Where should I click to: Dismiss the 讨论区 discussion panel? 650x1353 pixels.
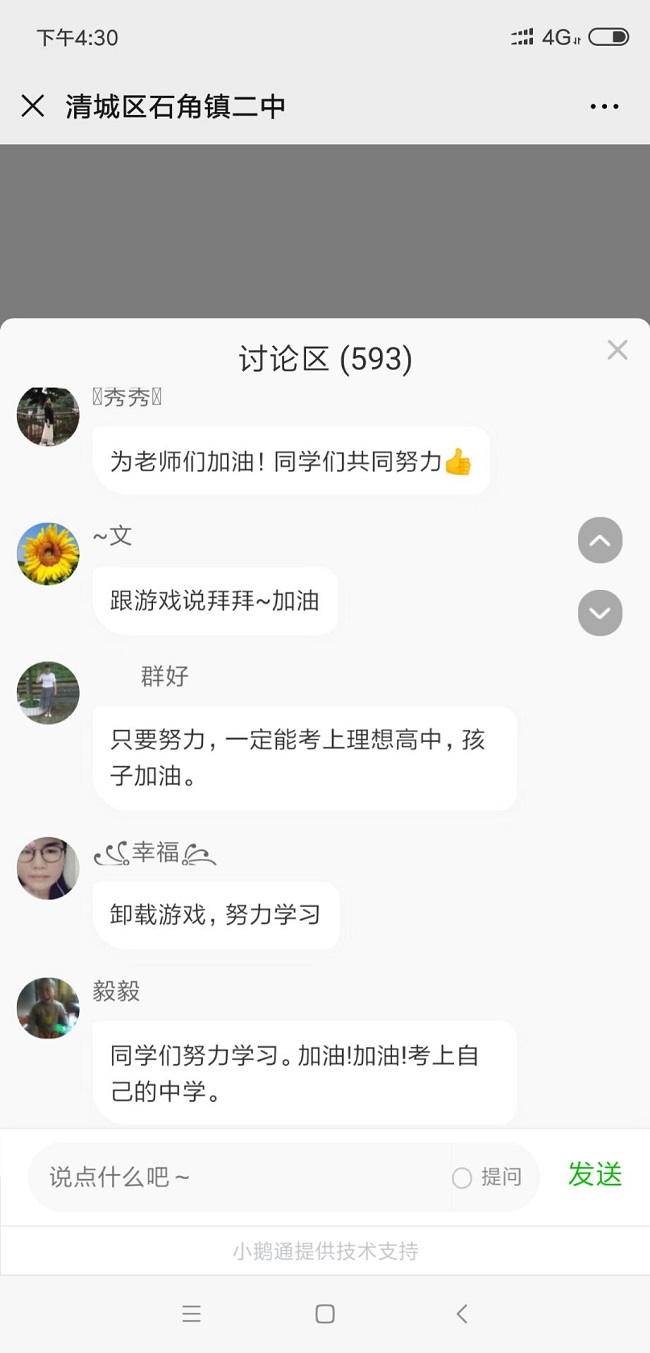click(x=617, y=350)
